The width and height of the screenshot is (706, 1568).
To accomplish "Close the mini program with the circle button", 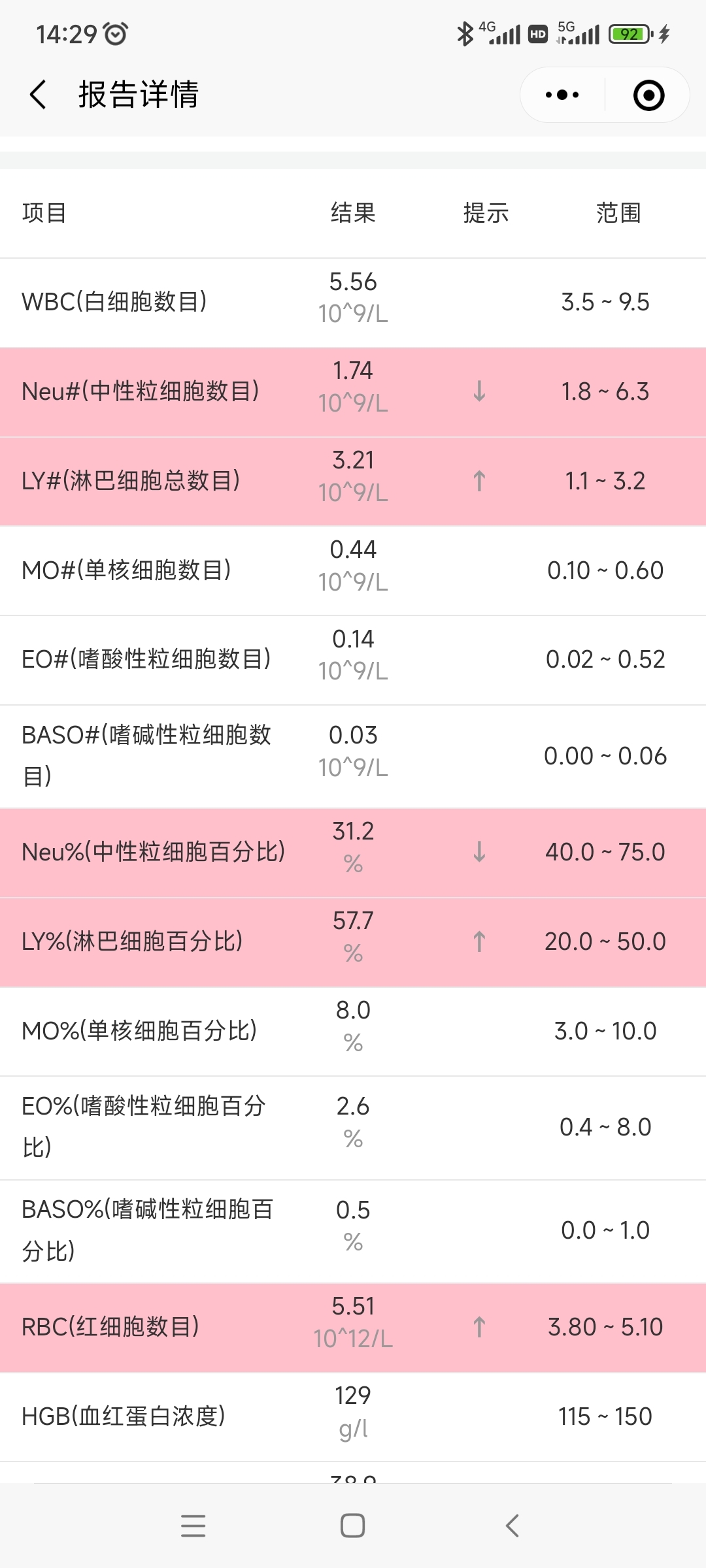I will point(648,95).
